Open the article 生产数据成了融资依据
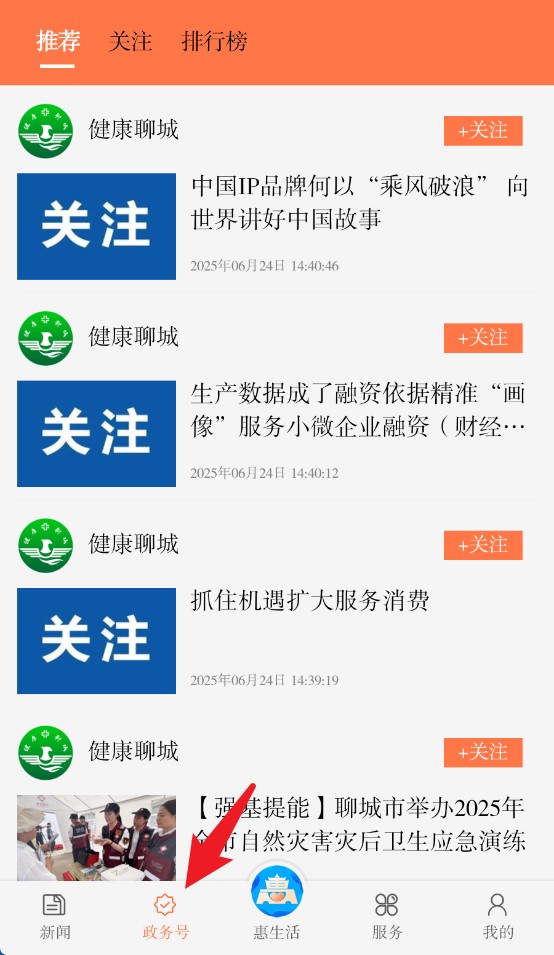Screen dimensions: 554x955 358,410
